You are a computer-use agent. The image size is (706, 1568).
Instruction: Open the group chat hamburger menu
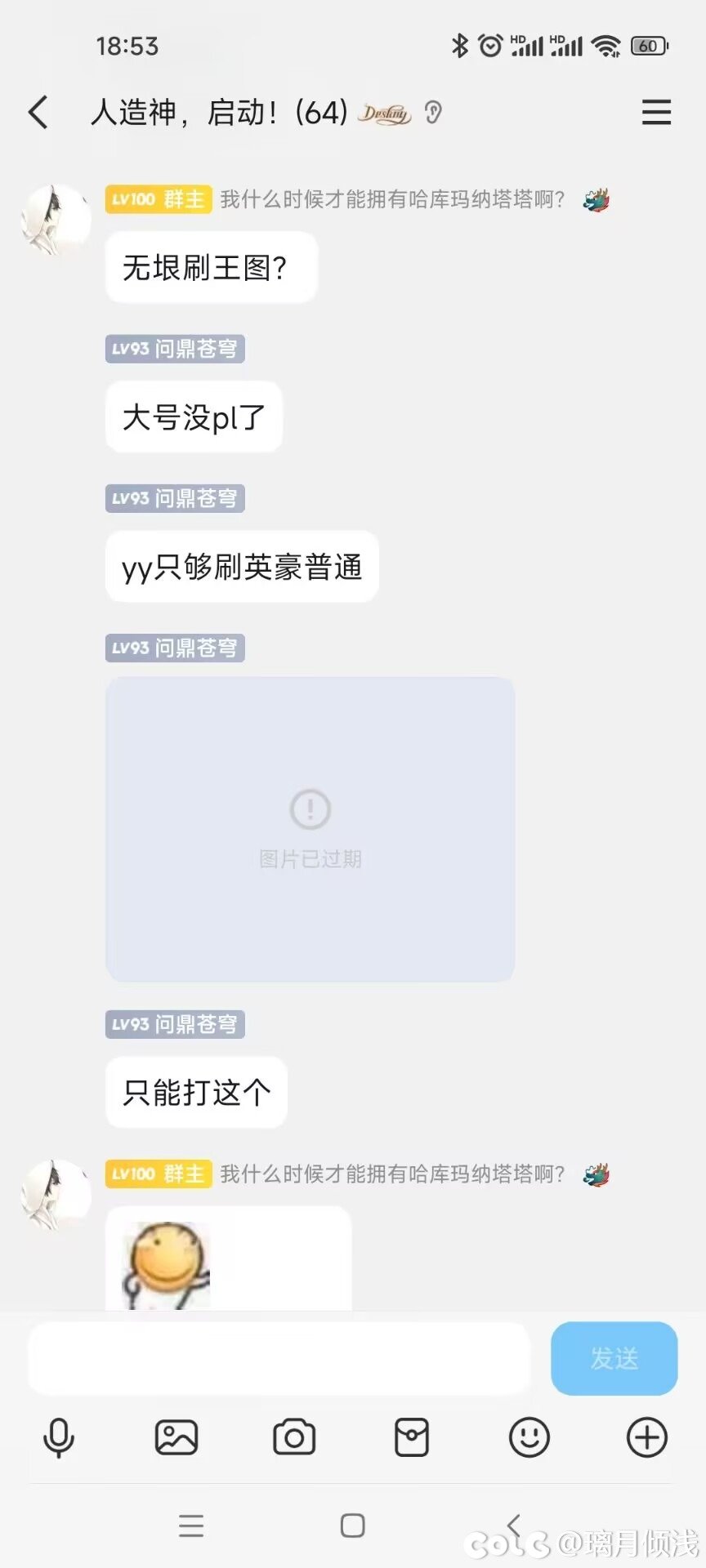point(656,112)
